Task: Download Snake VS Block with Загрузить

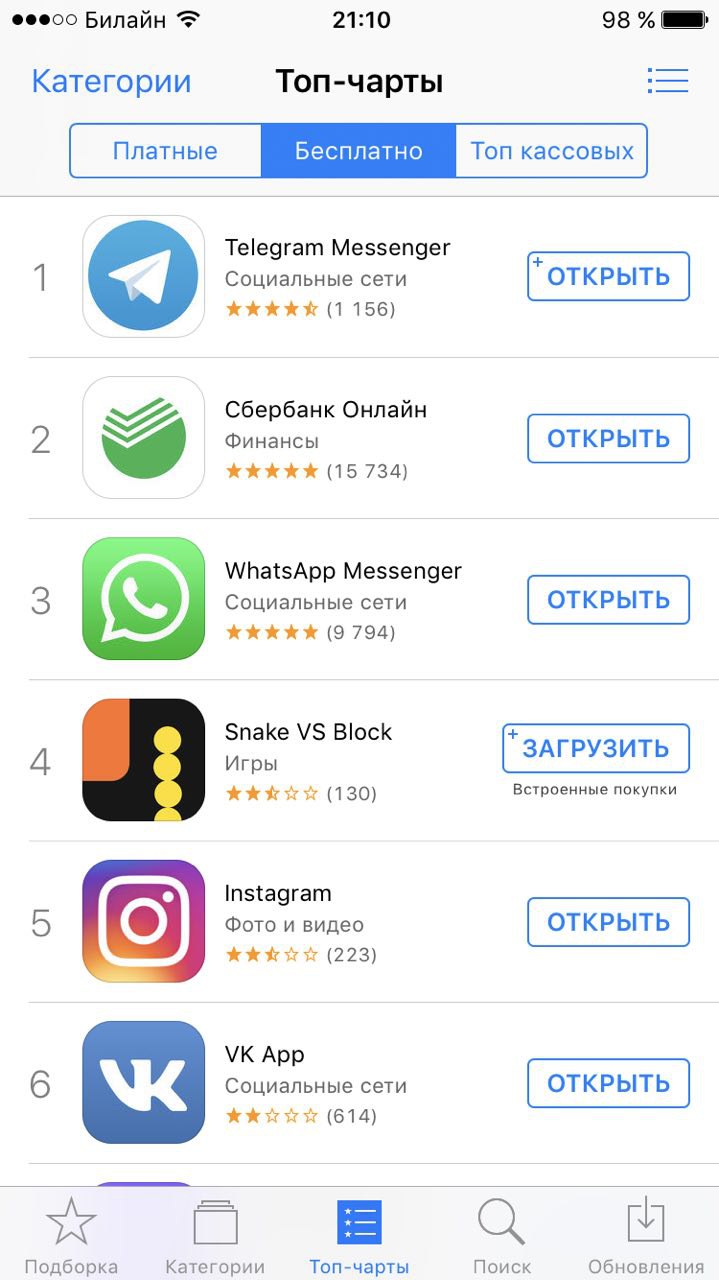Action: (596, 749)
